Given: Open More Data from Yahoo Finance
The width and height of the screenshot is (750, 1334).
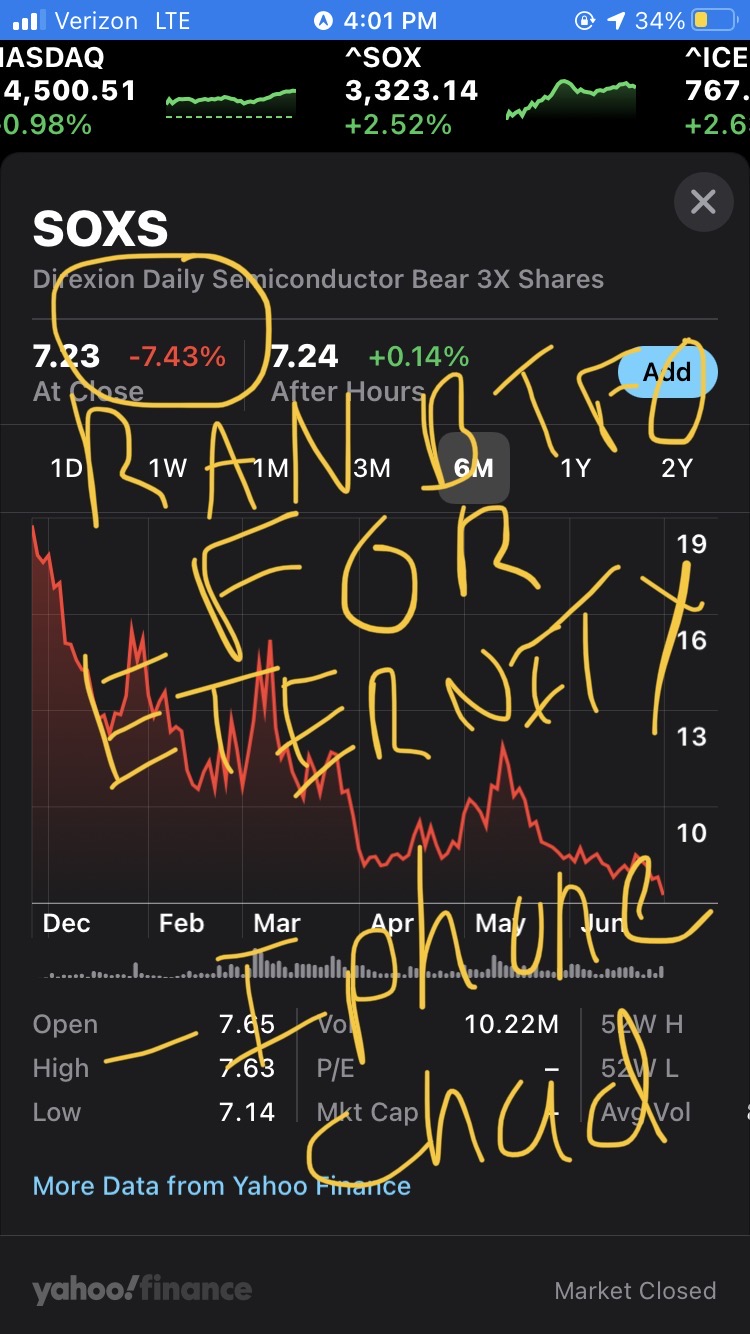Looking at the screenshot, I should [222, 1186].
